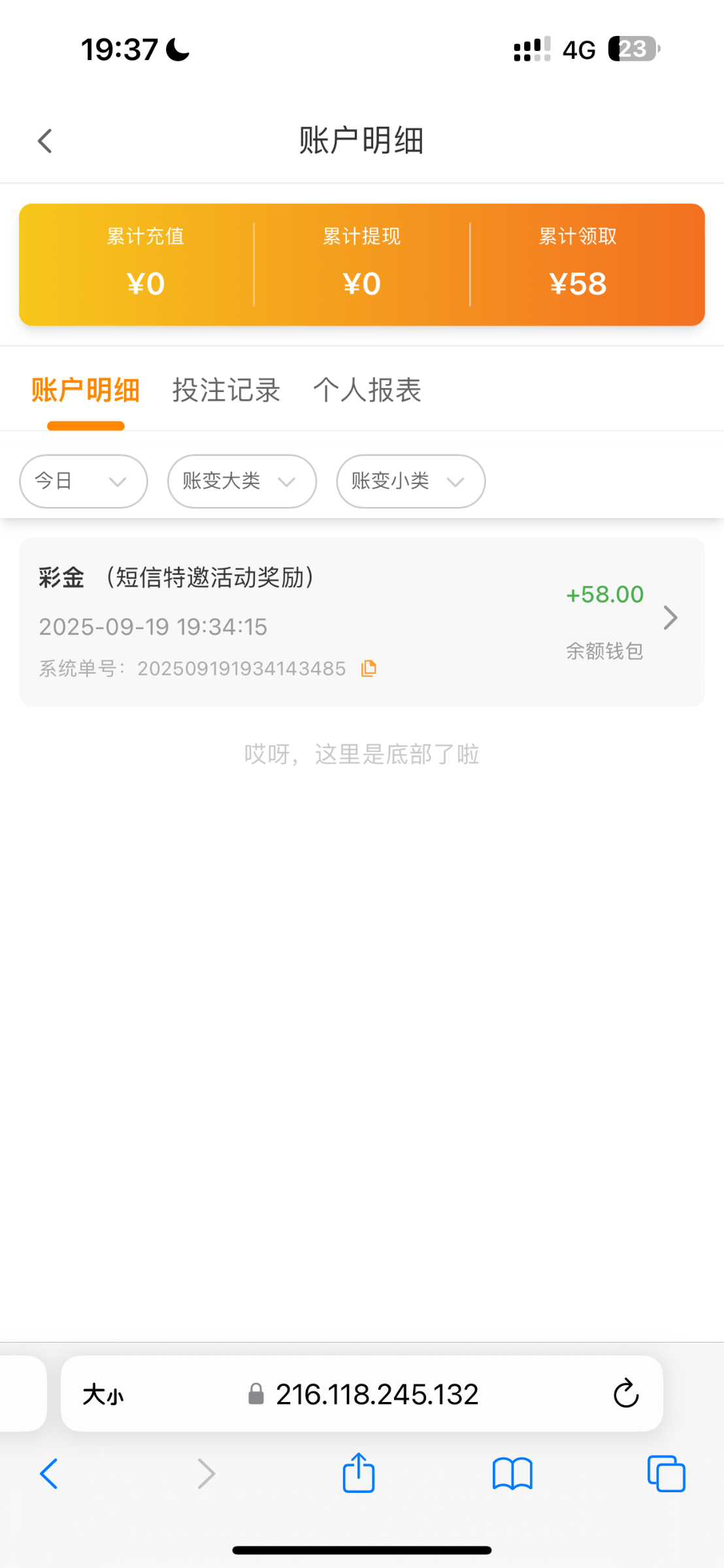Select the 余额钱包 wallet label
The image size is (724, 1568).
604,650
